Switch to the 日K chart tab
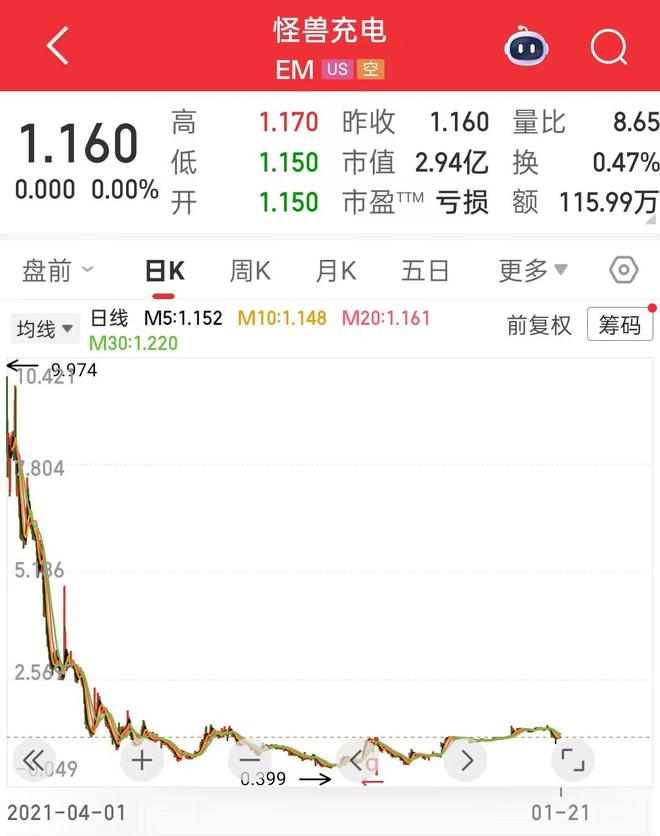Screen dimensions: 660x836 pos(164,270)
